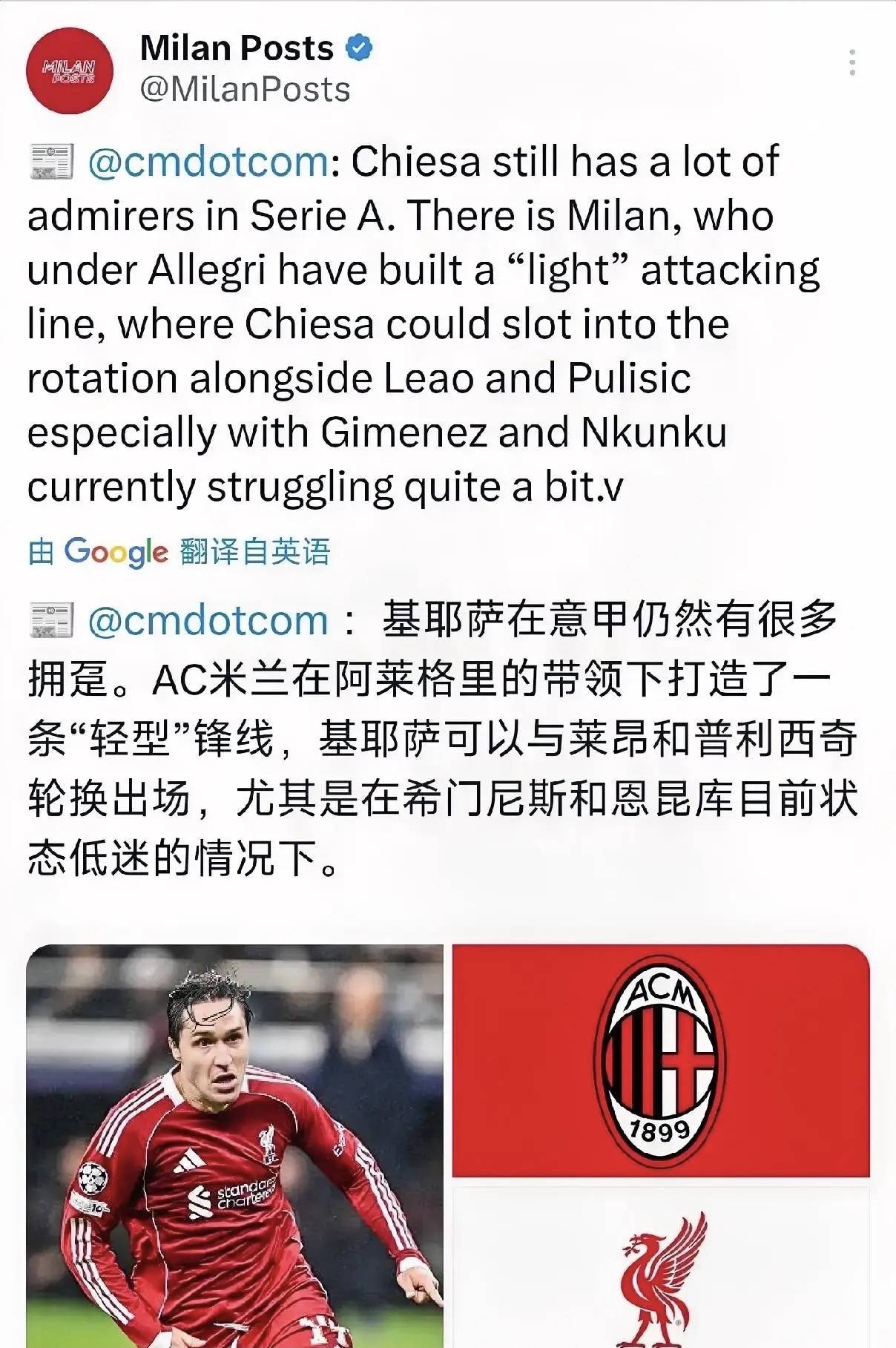The height and width of the screenshot is (1348, 896).
Task: Click the Champions League ball in the photo
Action: (93, 1180)
